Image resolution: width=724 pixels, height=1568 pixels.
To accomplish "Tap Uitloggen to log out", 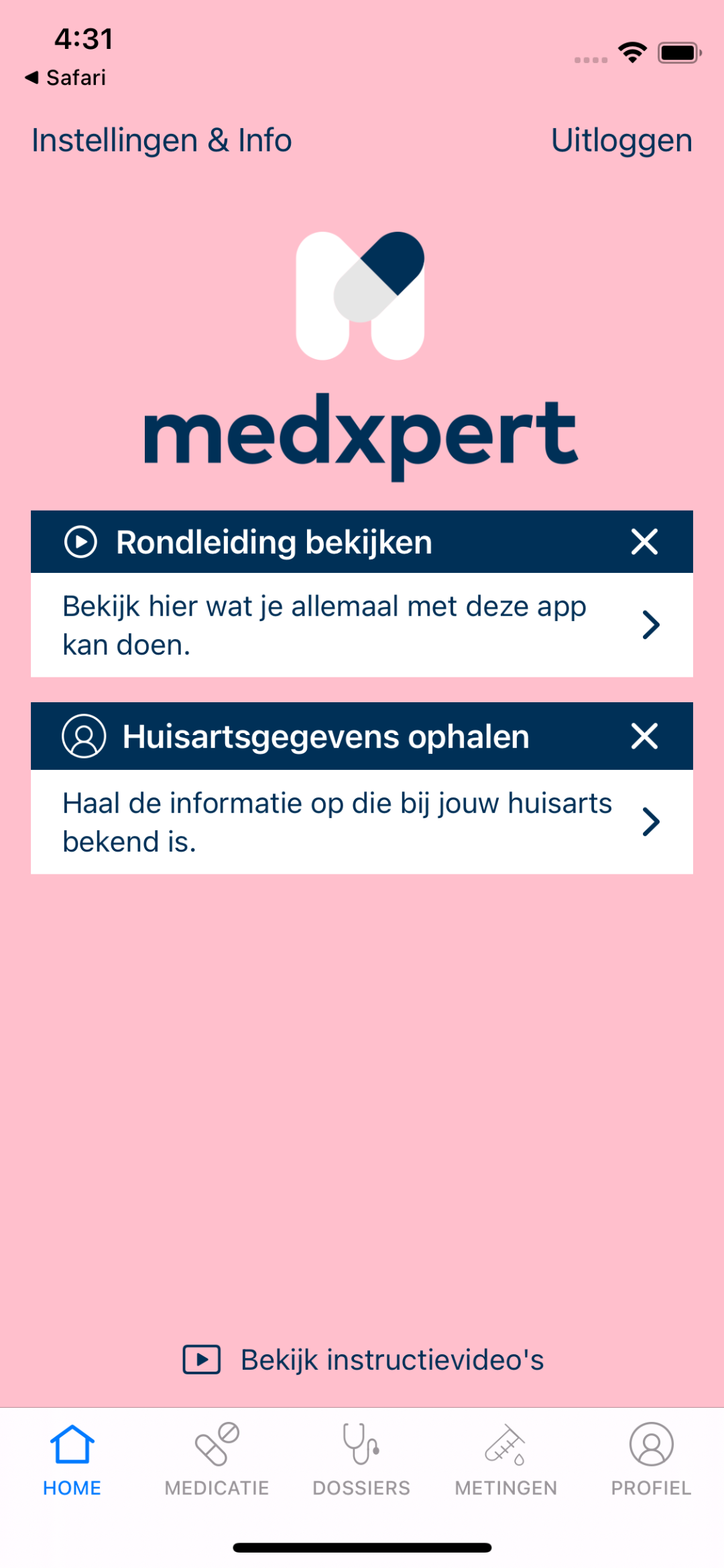I will click(x=621, y=141).
